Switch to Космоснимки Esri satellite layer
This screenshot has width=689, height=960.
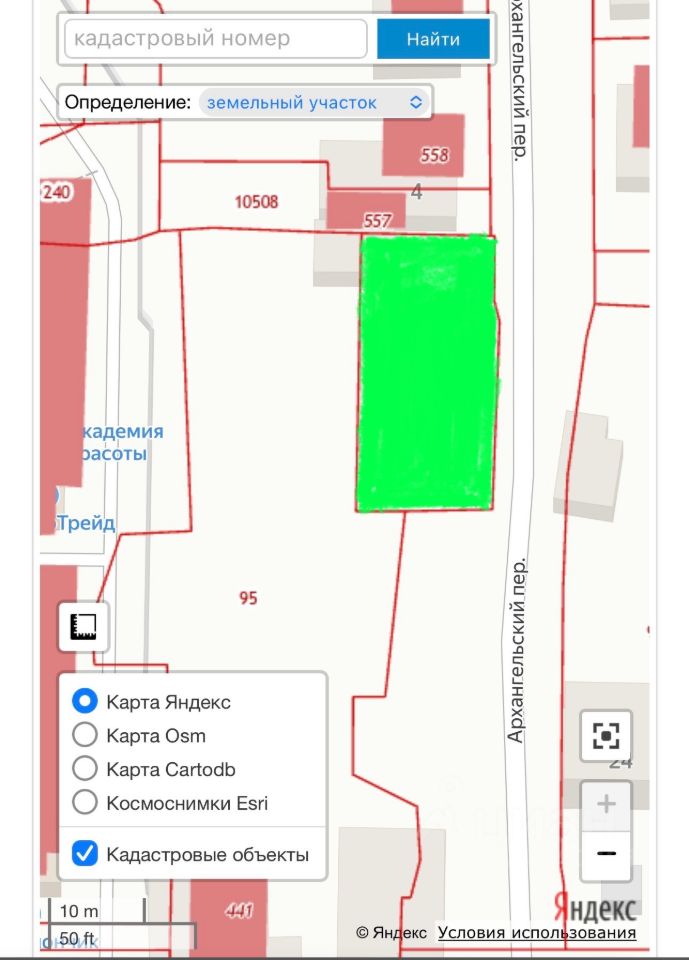tap(86, 802)
